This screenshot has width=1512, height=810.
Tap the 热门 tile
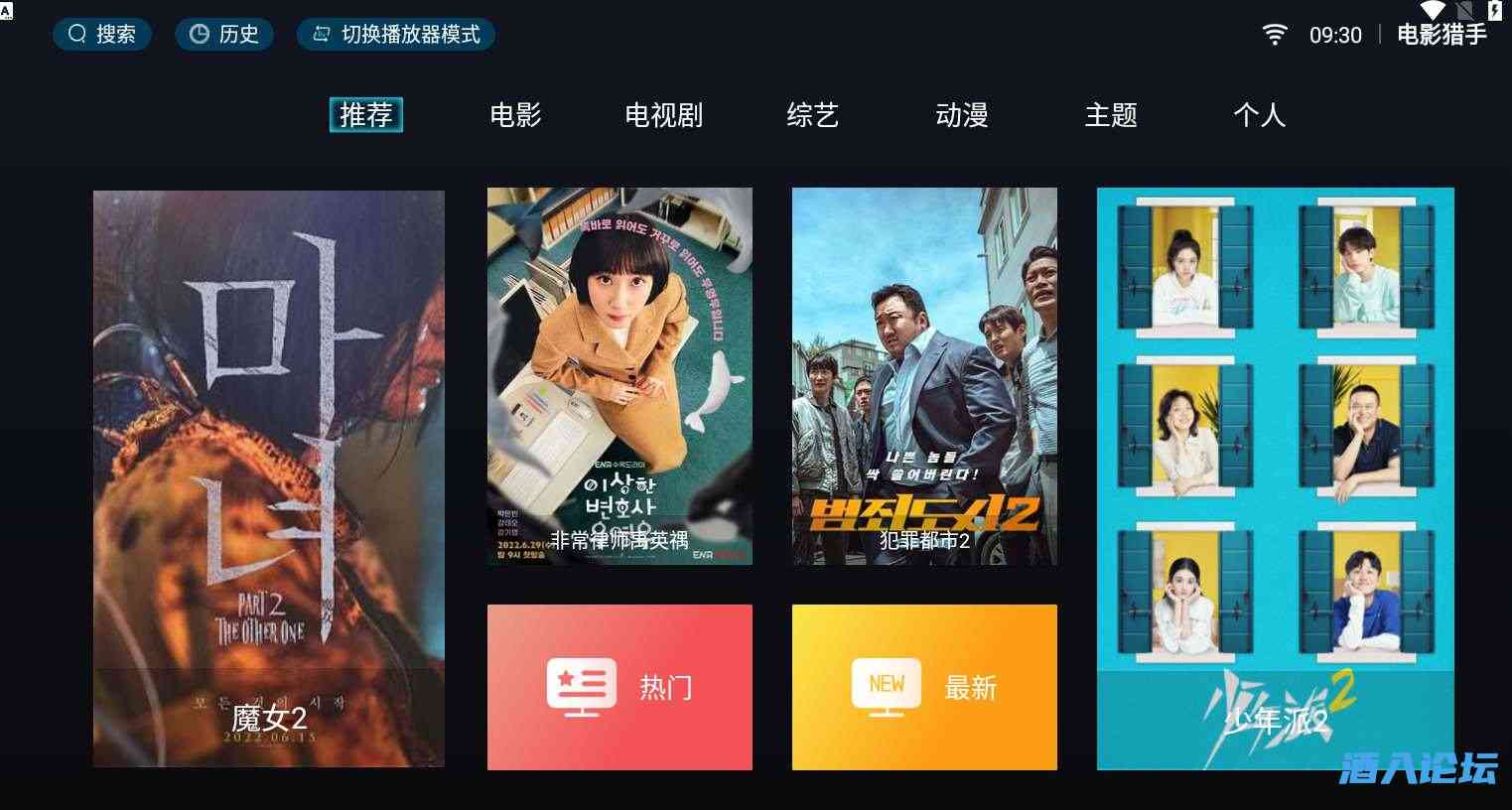[619, 687]
